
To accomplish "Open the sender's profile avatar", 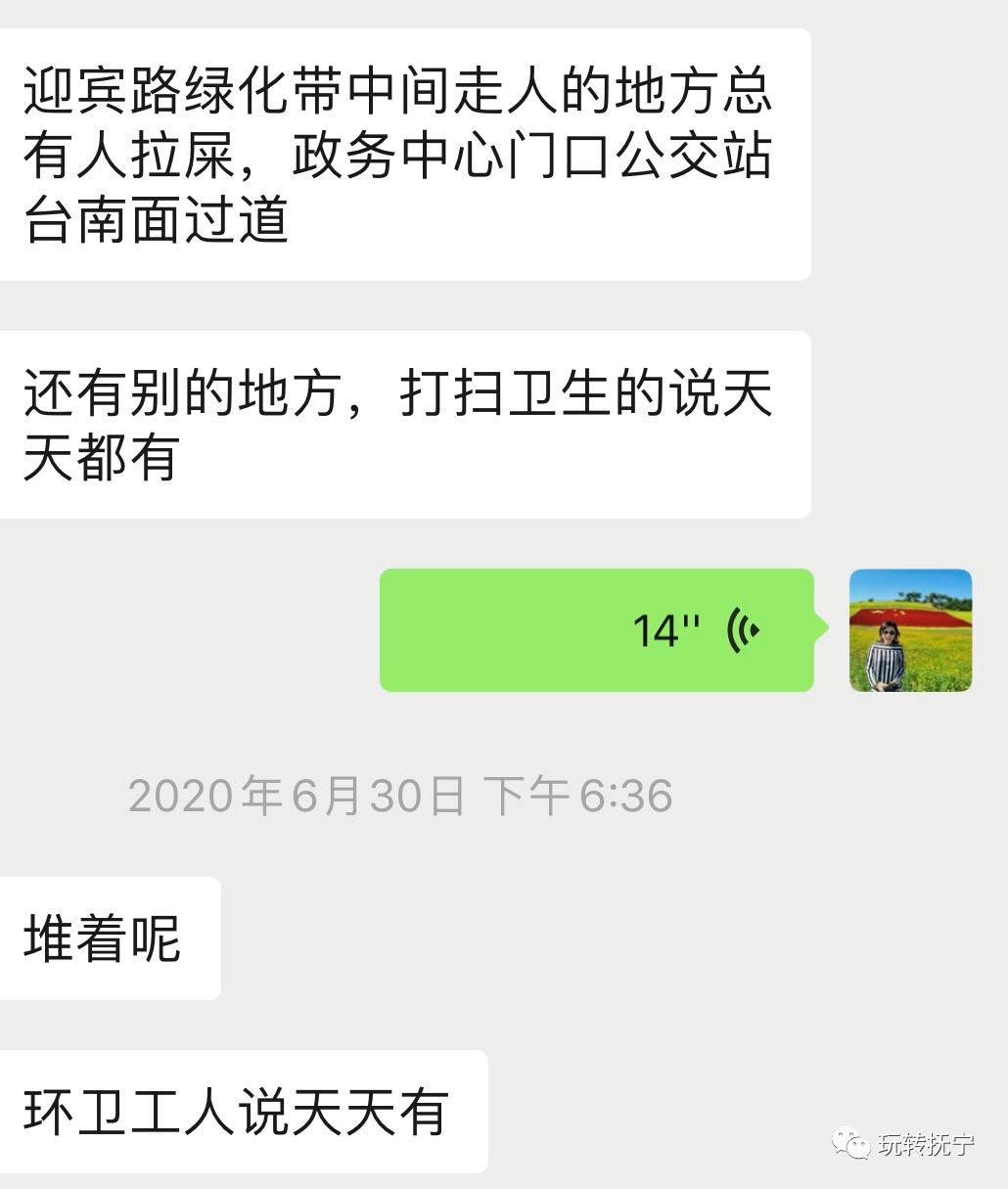I will (910, 631).
